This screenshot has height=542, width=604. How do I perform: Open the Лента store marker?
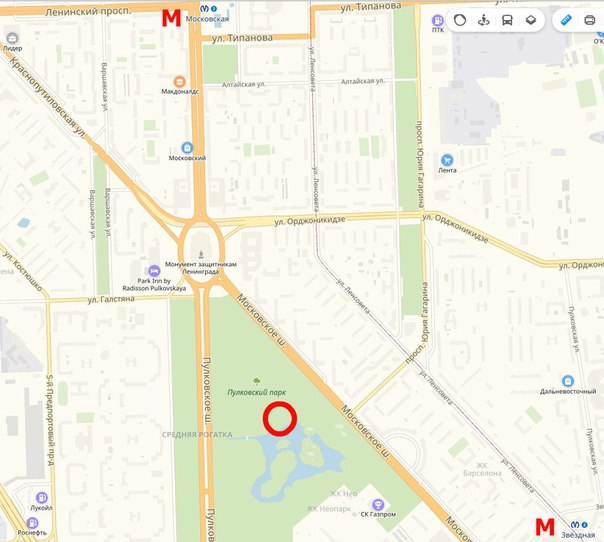click(447, 158)
